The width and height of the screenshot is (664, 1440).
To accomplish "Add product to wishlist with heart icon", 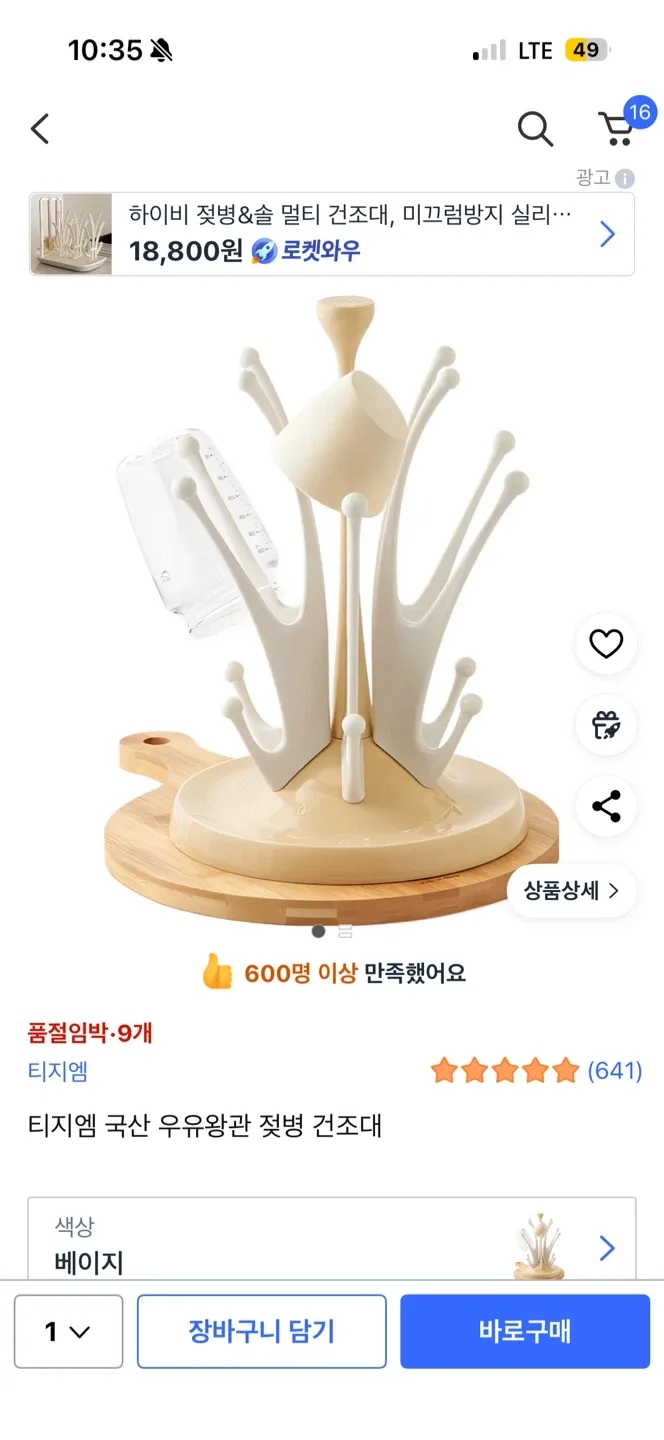I will click(x=606, y=644).
